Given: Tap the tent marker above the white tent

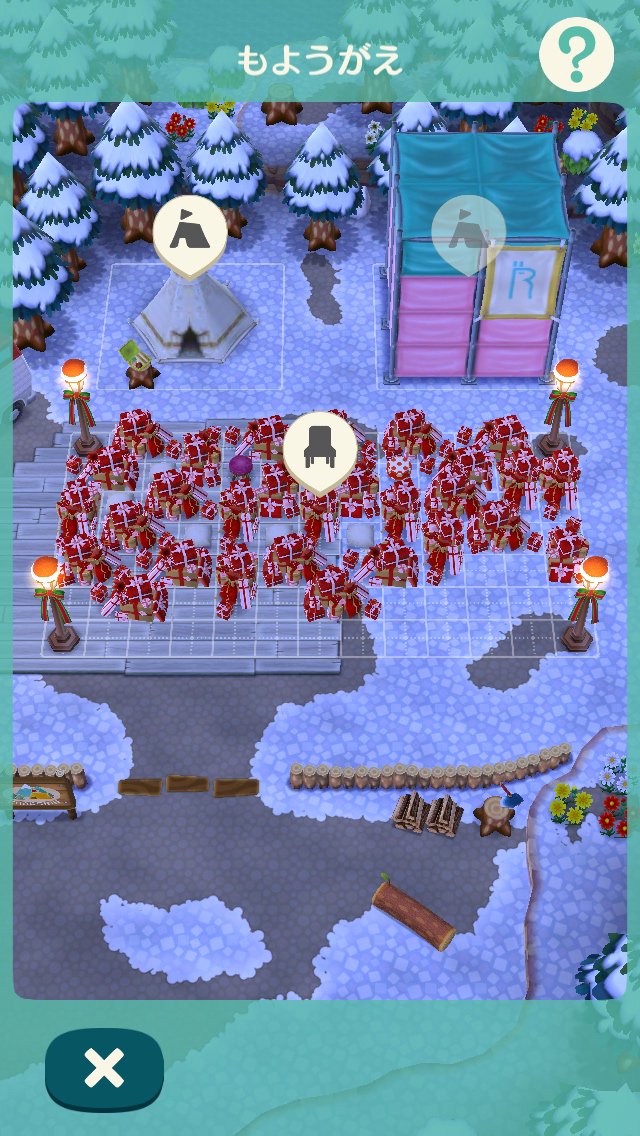Looking at the screenshot, I should pyautogui.click(x=190, y=231).
